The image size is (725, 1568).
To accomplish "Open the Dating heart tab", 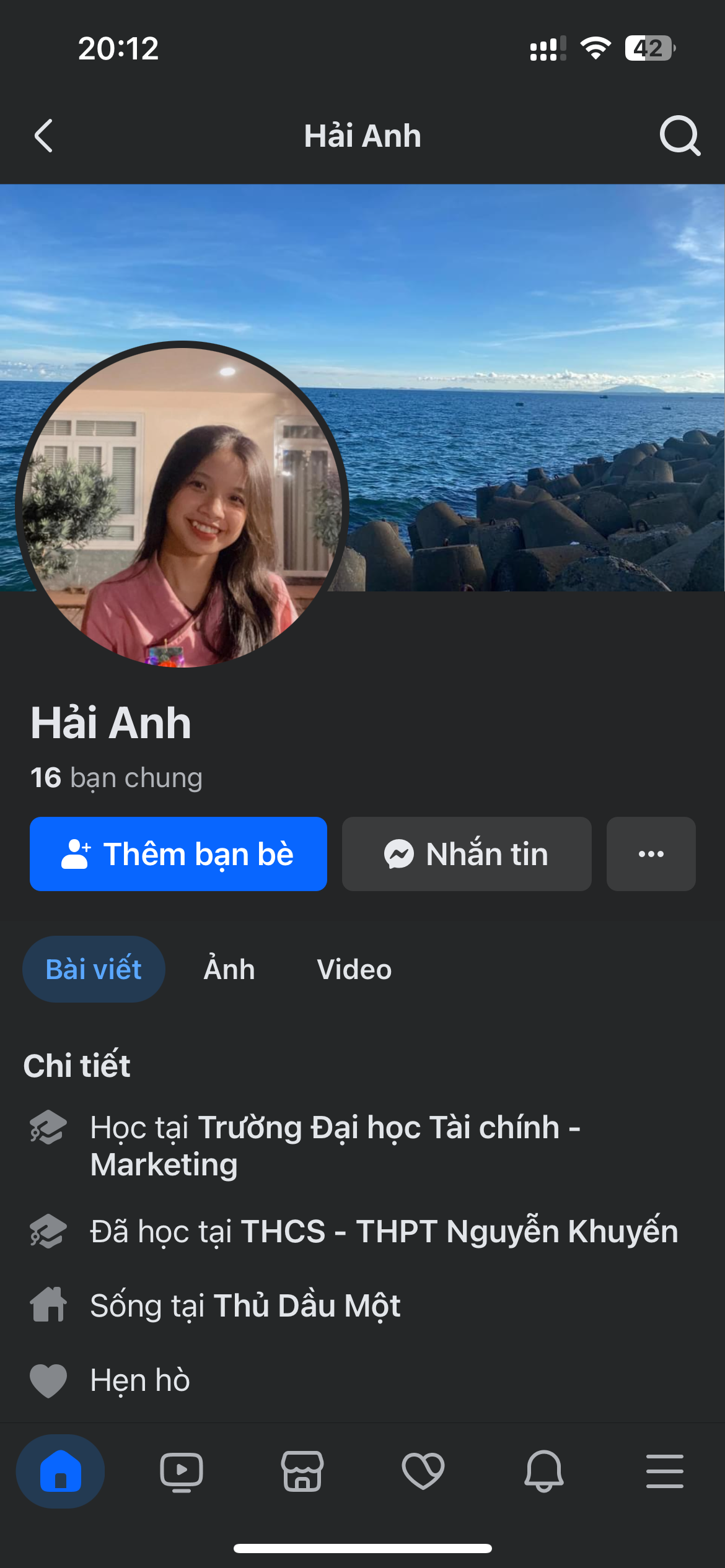I will coord(423,1471).
